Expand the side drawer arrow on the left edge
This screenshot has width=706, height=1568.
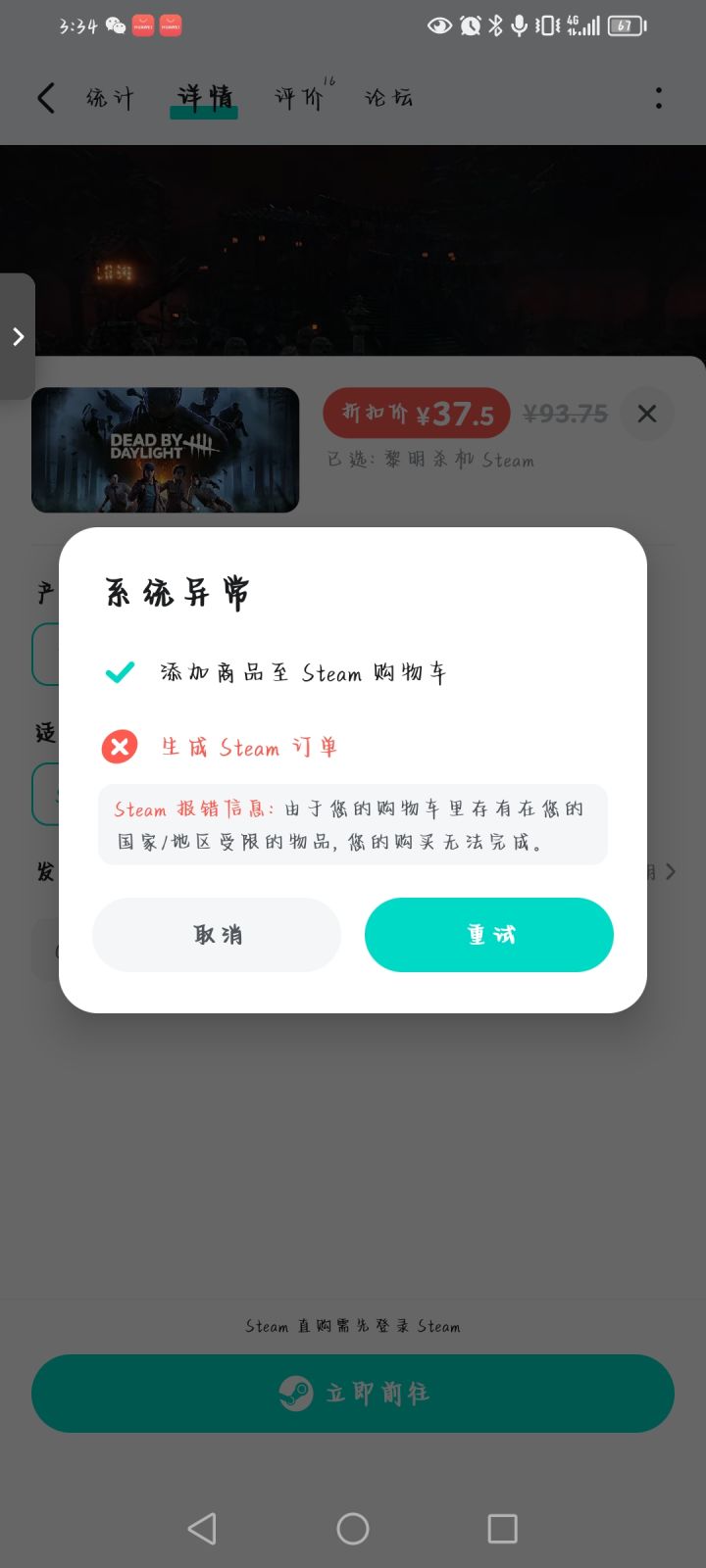(18, 336)
